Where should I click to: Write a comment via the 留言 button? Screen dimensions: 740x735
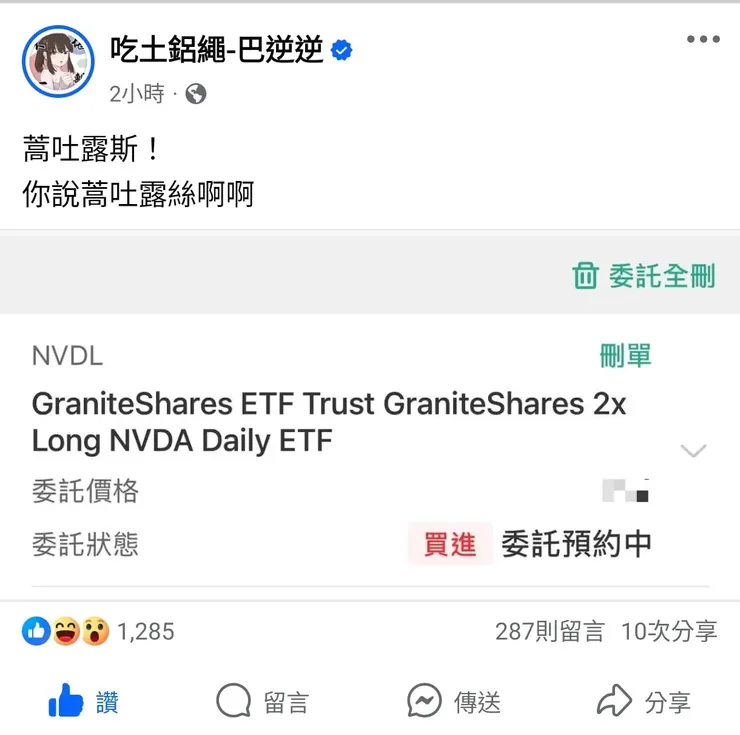tap(263, 703)
